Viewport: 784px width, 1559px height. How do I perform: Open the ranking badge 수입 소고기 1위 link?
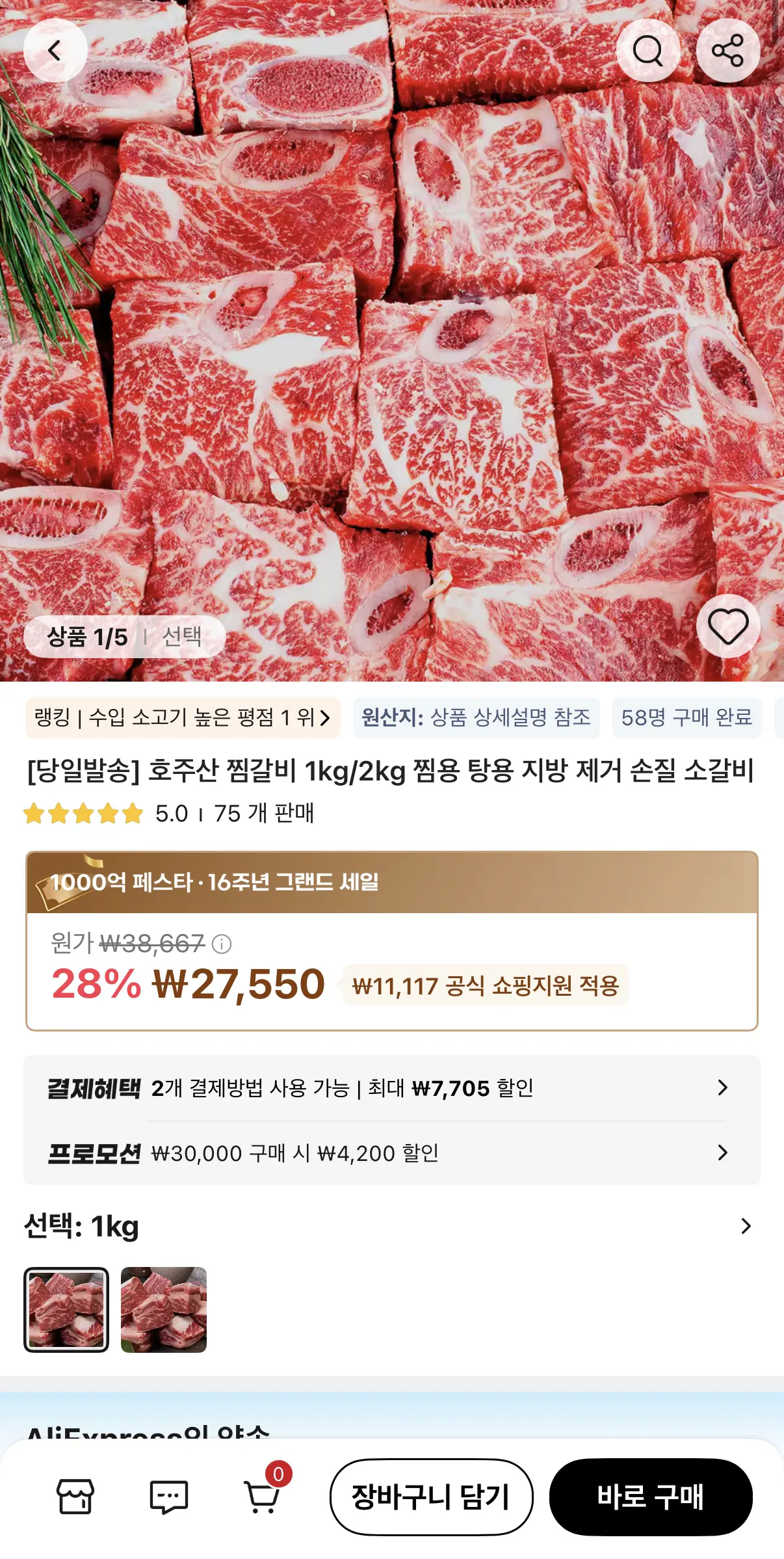point(182,721)
